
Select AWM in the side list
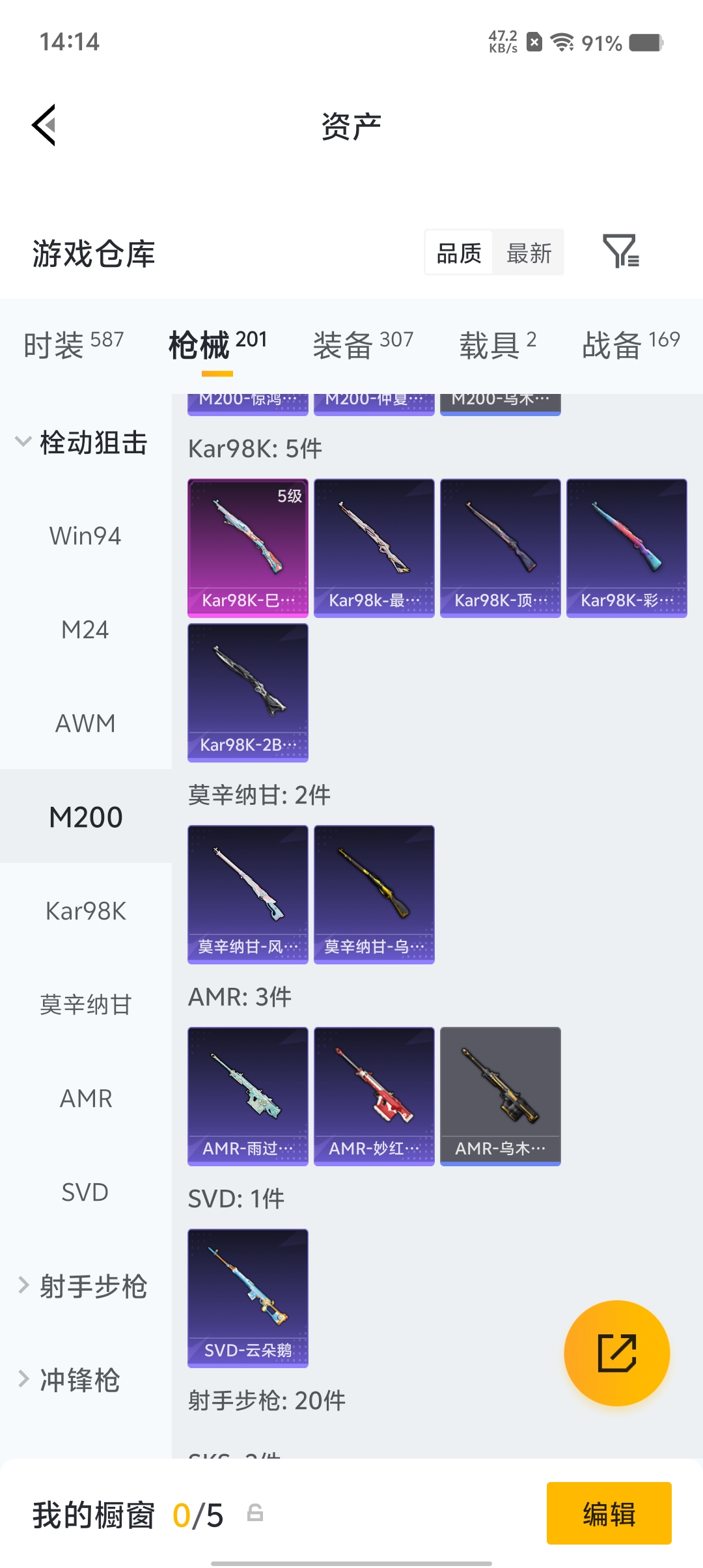click(x=85, y=723)
